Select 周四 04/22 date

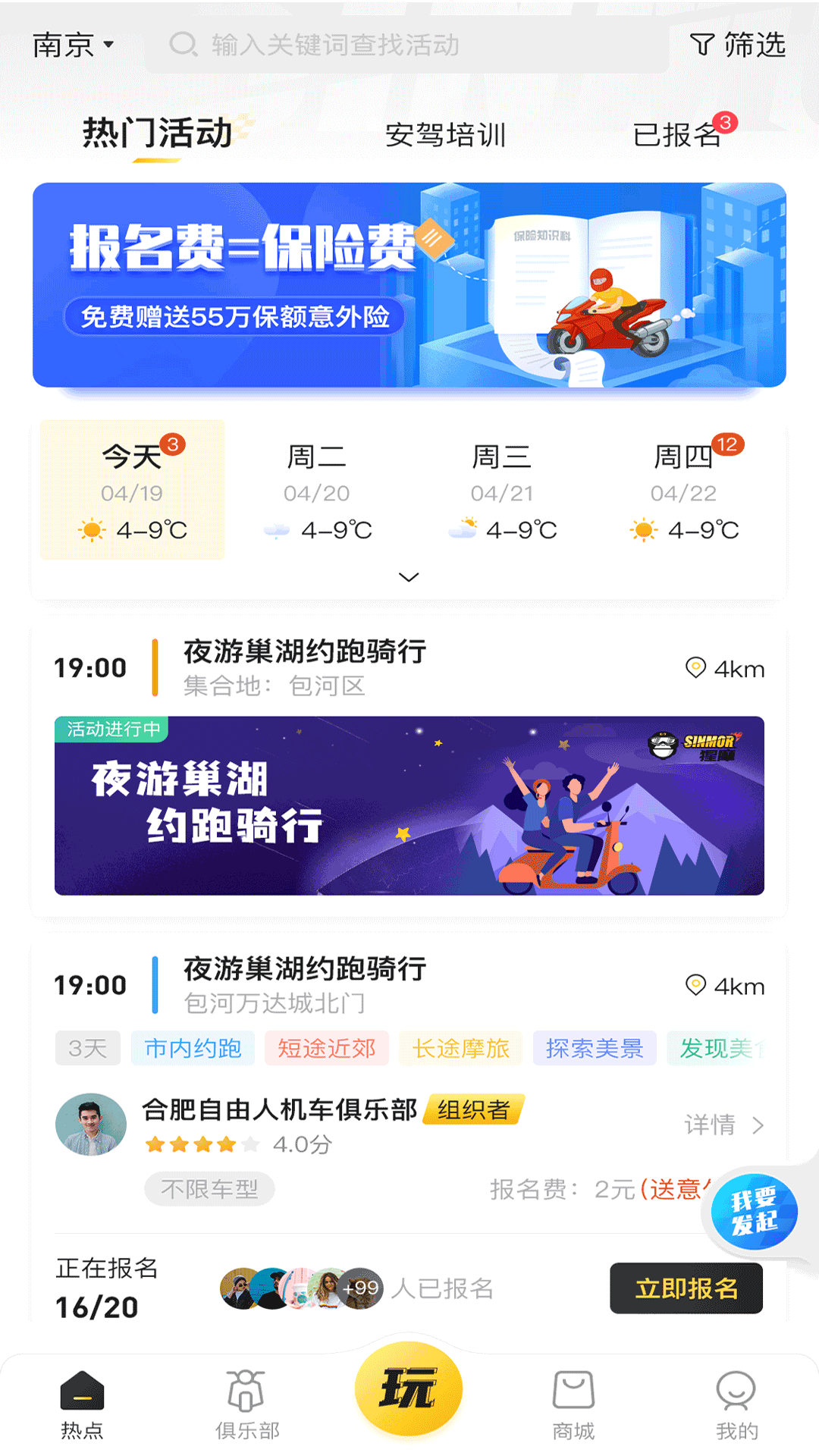(684, 491)
